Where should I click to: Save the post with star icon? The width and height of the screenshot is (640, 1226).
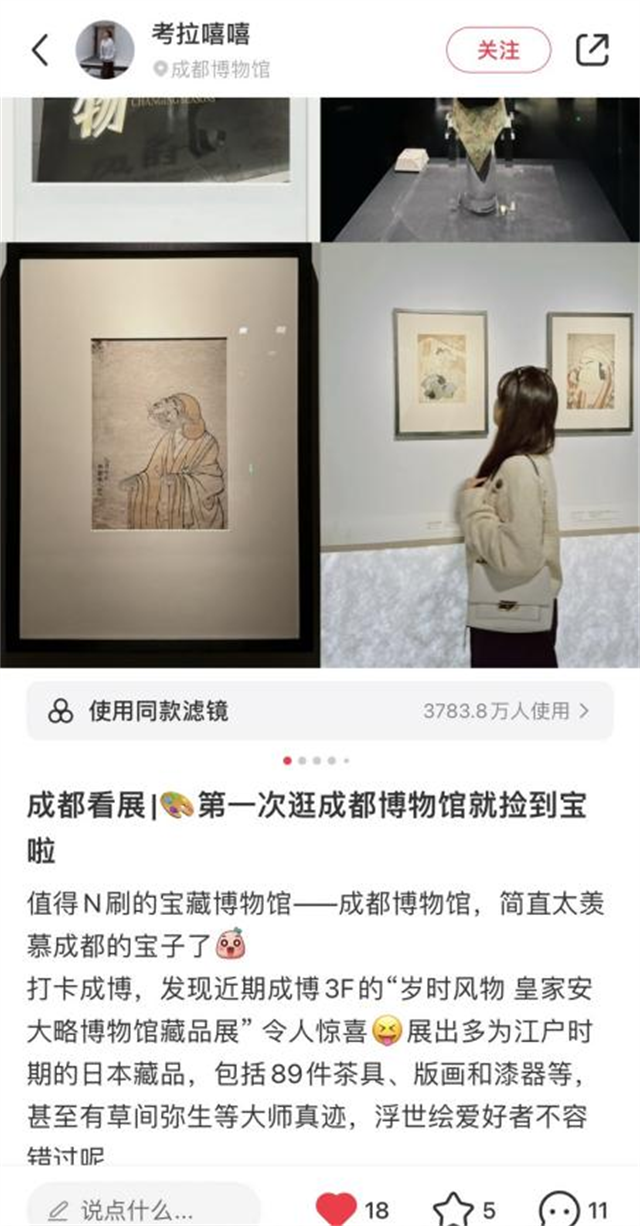(x=453, y=1209)
